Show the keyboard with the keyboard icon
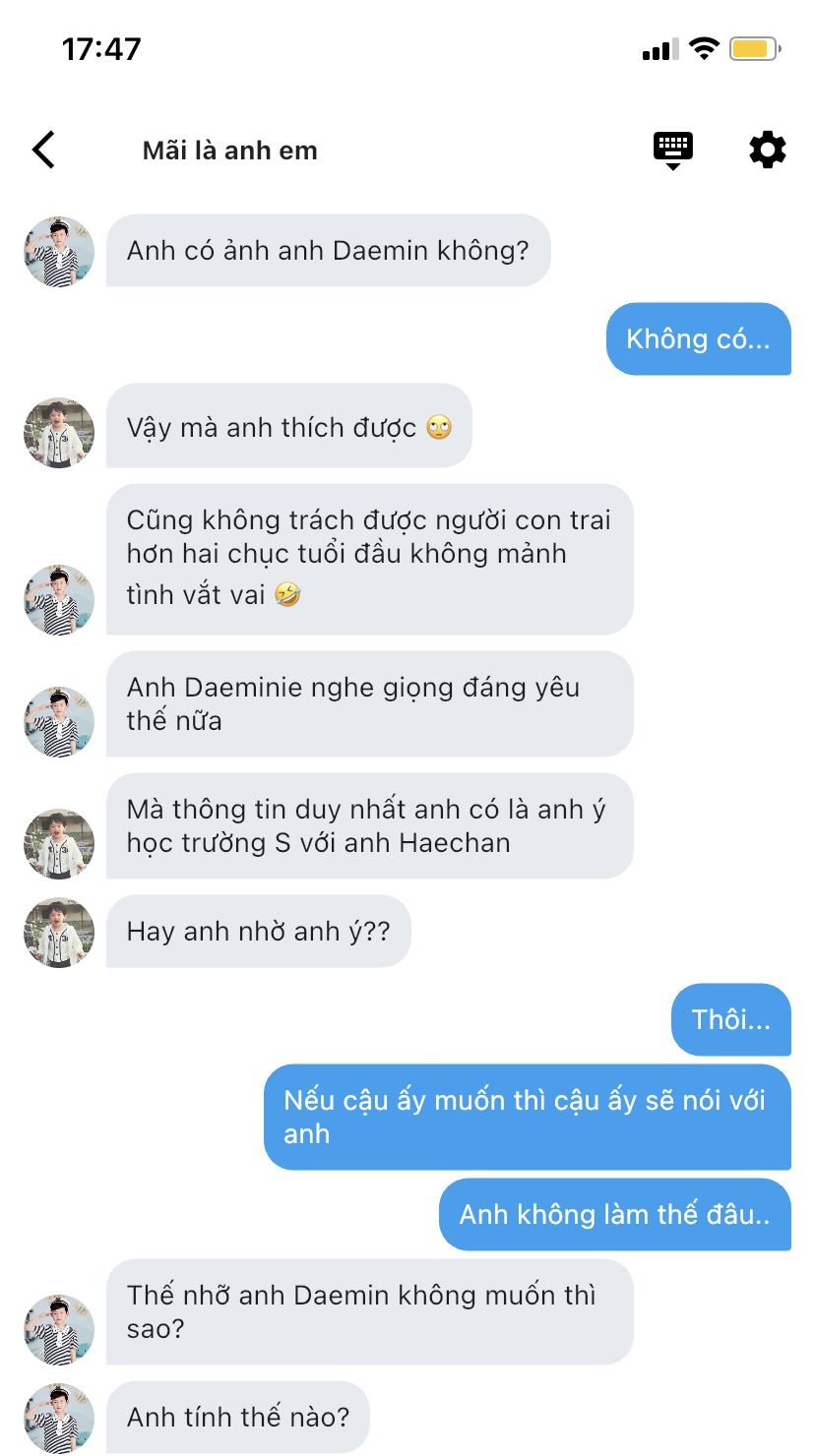The image size is (815, 1456). coord(673,150)
